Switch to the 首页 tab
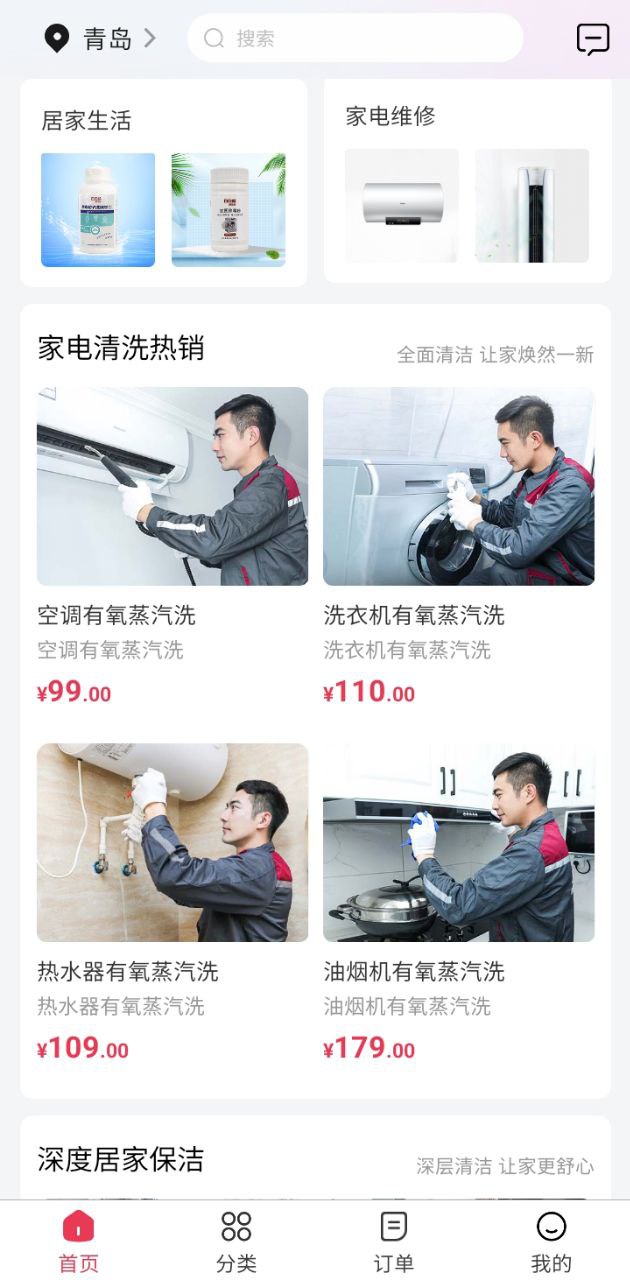 pos(78,1241)
